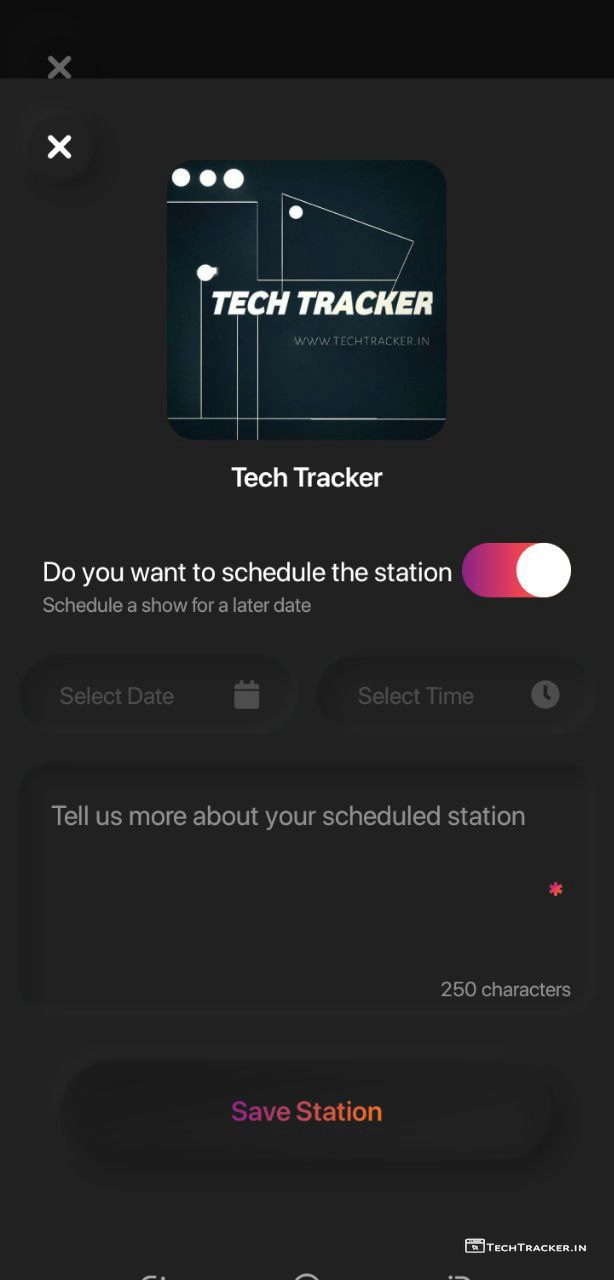This screenshot has height=1280, width=614.
Task: Tap the Tech Tracker station image
Action: pyautogui.click(x=307, y=300)
